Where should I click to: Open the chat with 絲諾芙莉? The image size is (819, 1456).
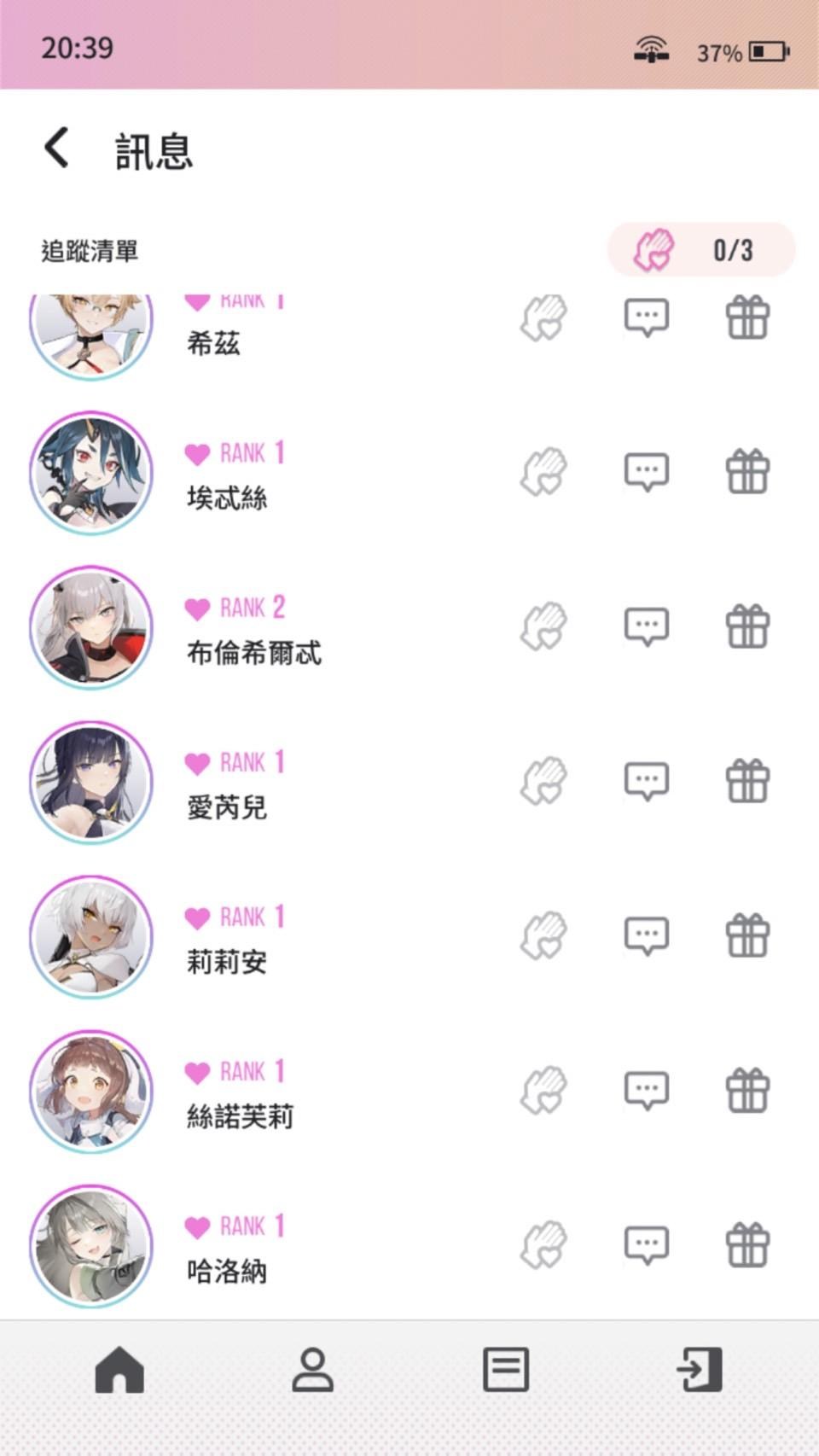pos(647,1090)
